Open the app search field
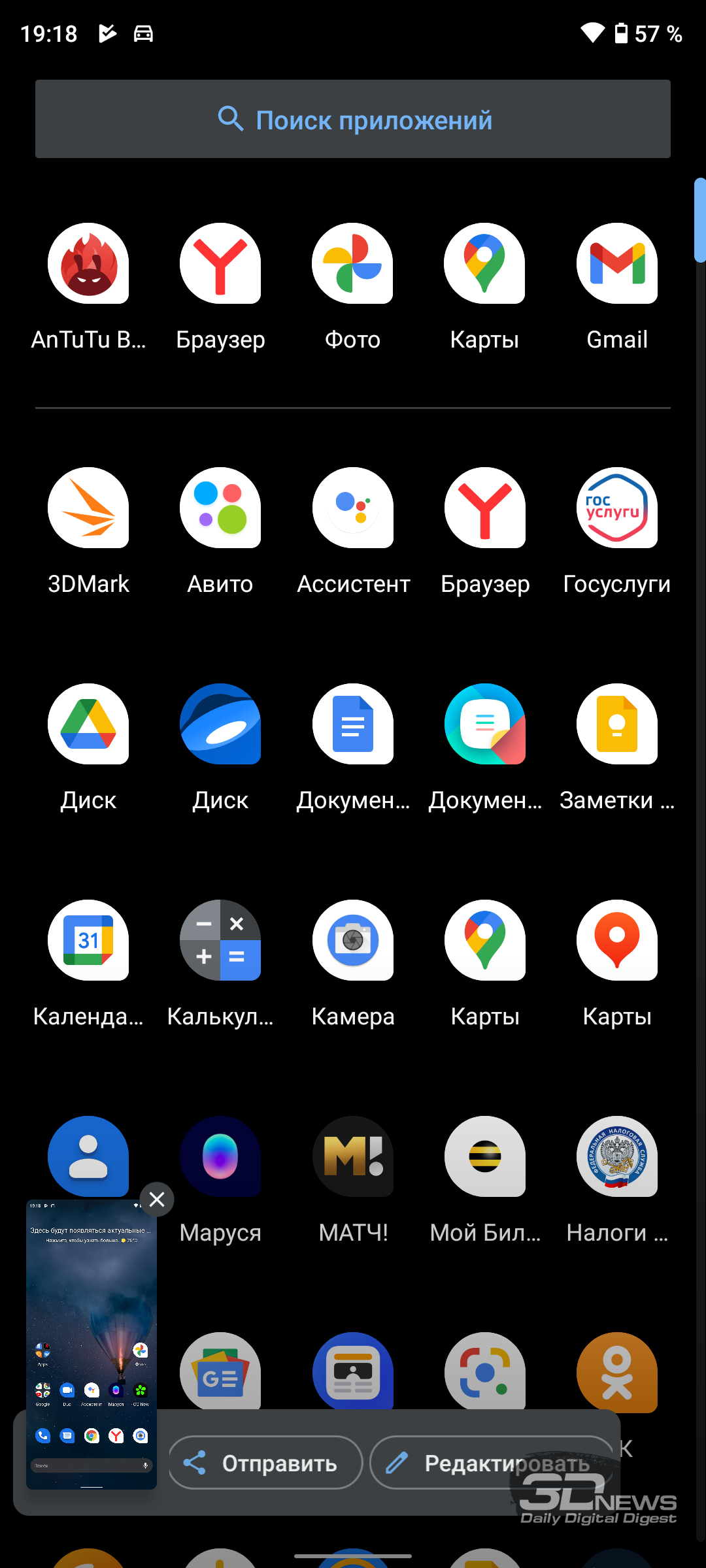This screenshot has height=1568, width=706. [x=353, y=119]
